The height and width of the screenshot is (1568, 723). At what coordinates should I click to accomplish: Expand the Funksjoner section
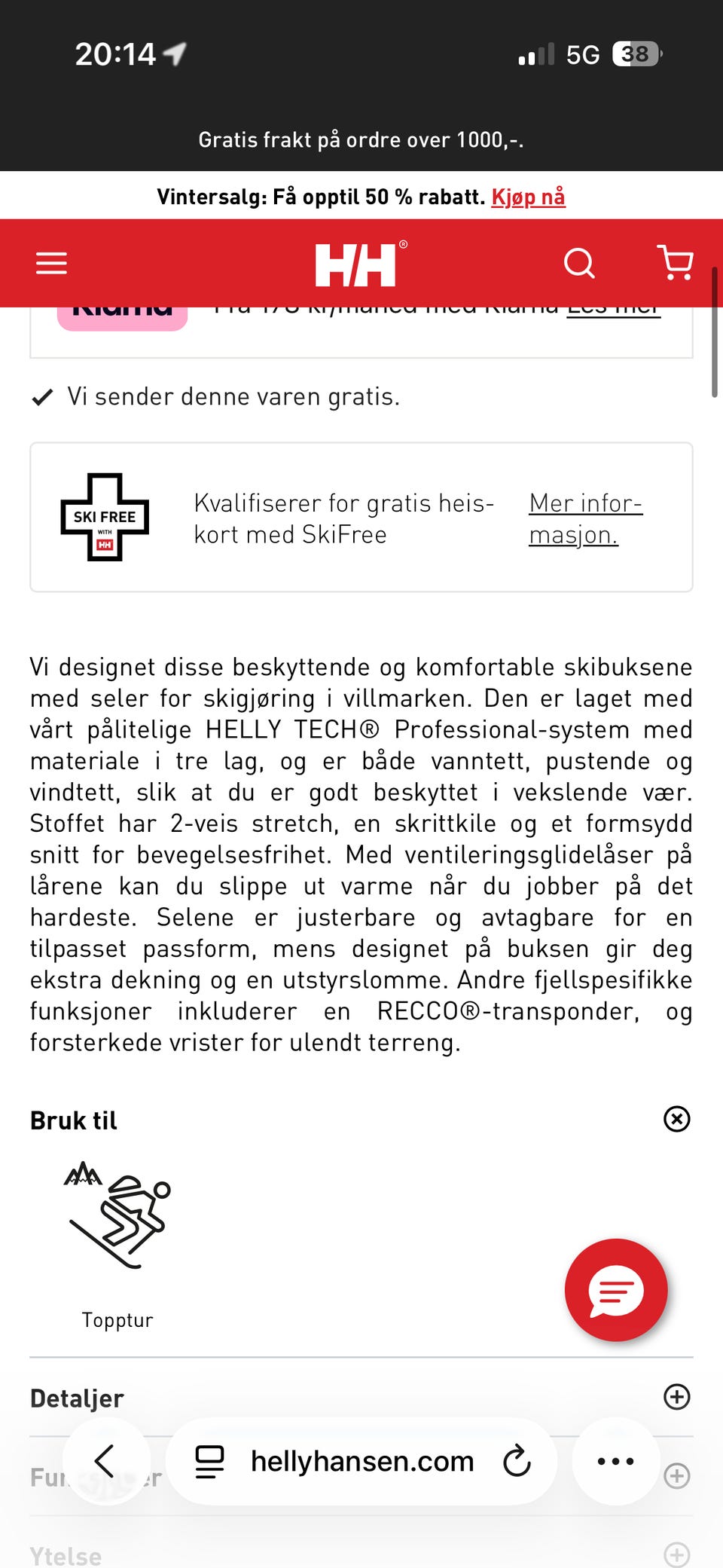point(677,1476)
